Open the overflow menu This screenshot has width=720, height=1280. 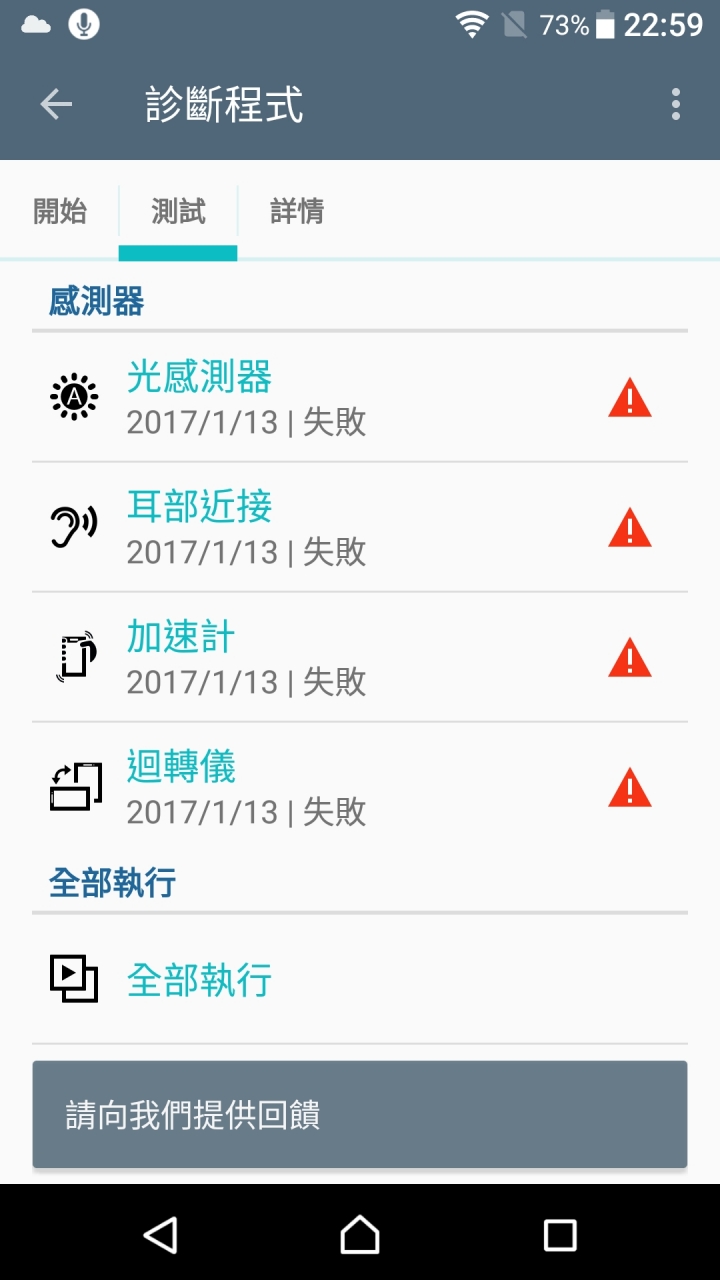tap(676, 104)
